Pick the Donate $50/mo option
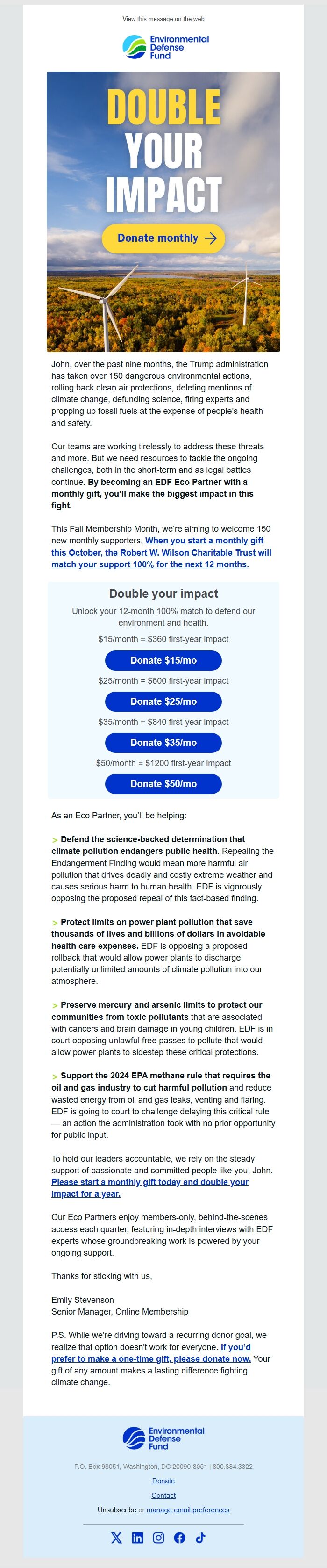The height and width of the screenshot is (1568, 327). point(163,783)
